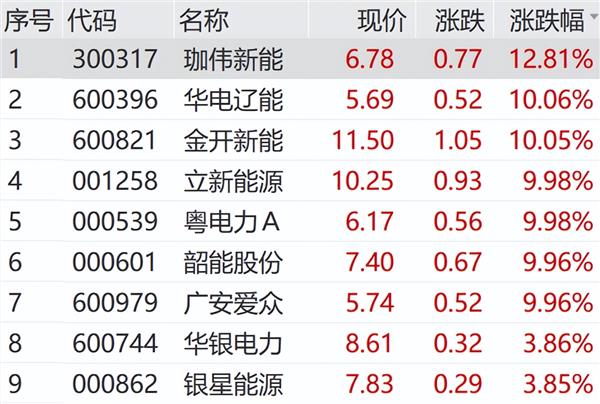Image resolution: width=600 pixels, height=404 pixels.
Task: Tap the 粤电力A stock row
Action: coord(232,222)
